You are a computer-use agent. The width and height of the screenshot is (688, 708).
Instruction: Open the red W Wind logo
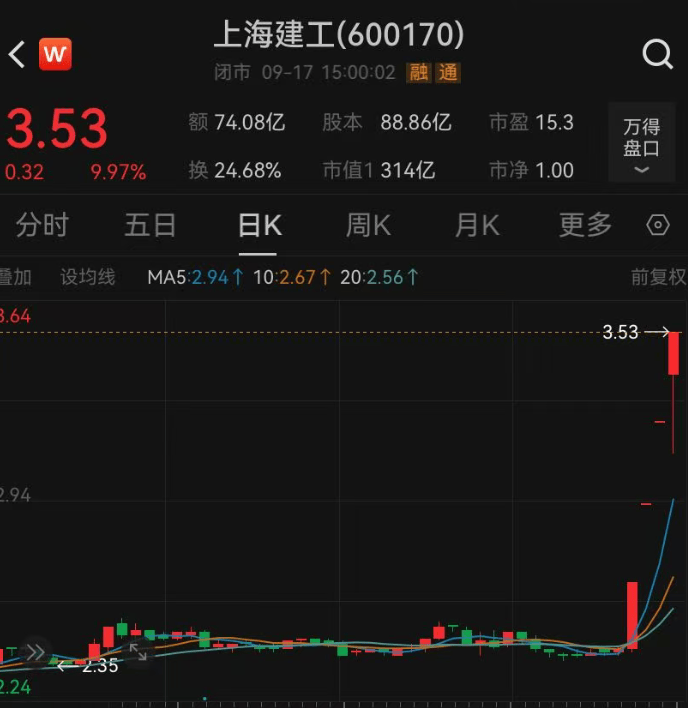coord(55,54)
